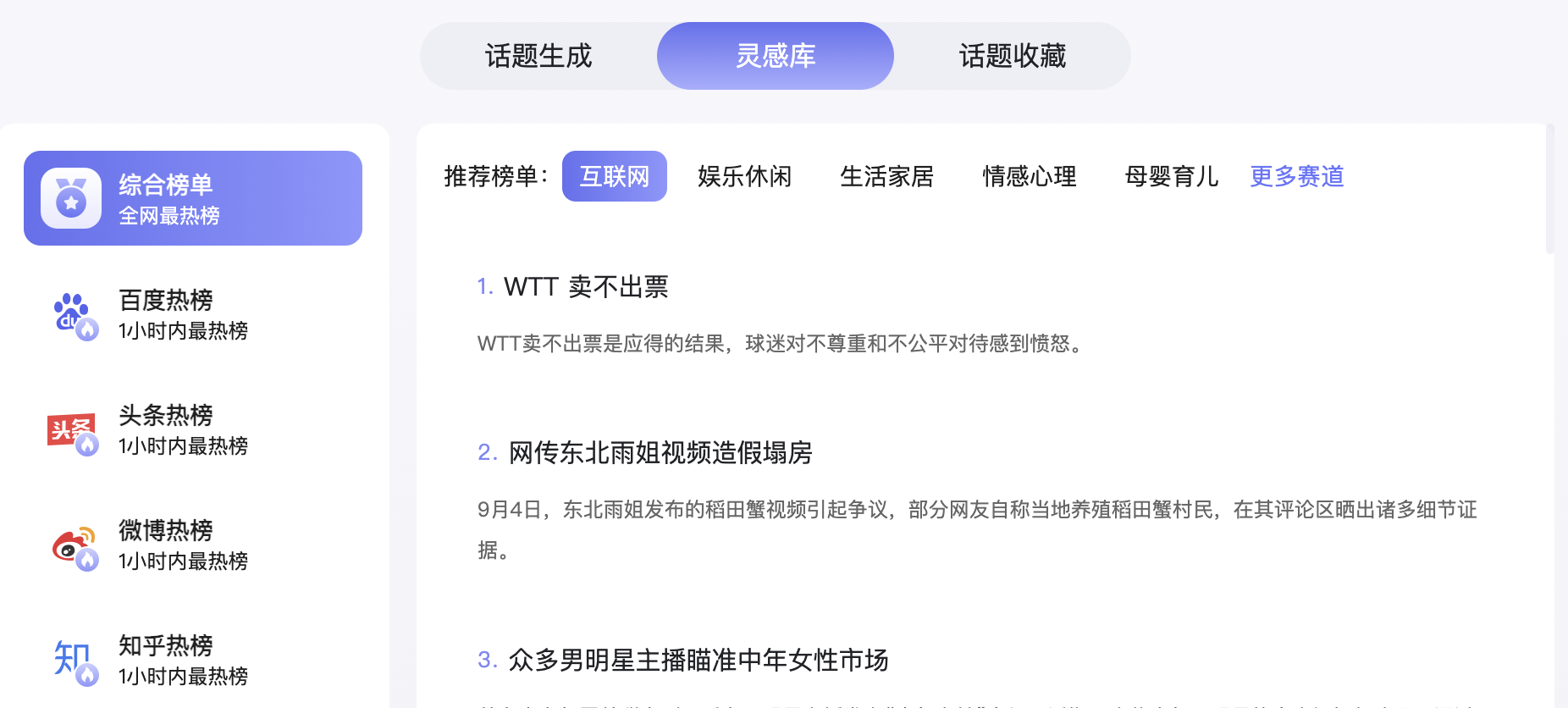Select the 互联网 category chip
The image size is (1568, 708).
click(x=614, y=176)
